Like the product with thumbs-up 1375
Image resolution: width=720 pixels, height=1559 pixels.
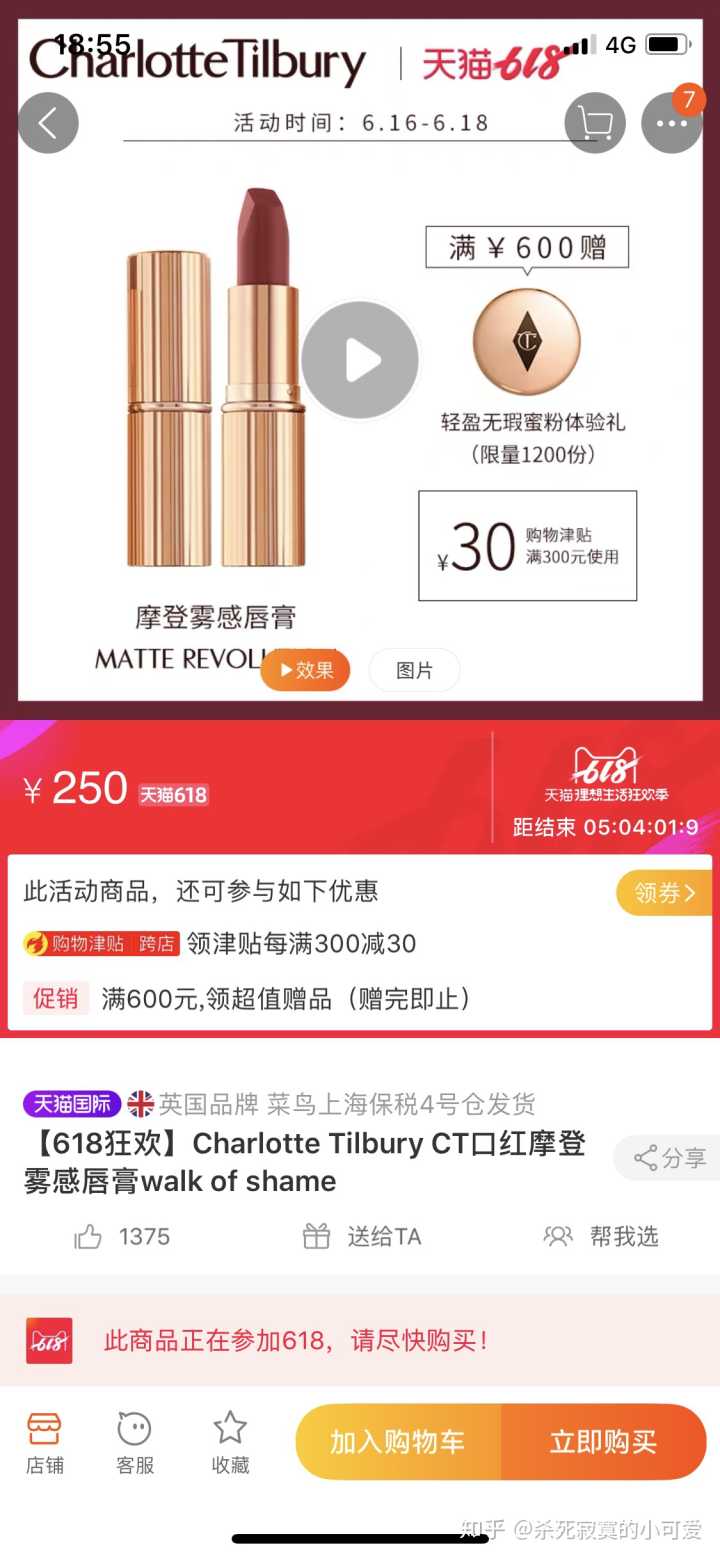[x=122, y=1237]
